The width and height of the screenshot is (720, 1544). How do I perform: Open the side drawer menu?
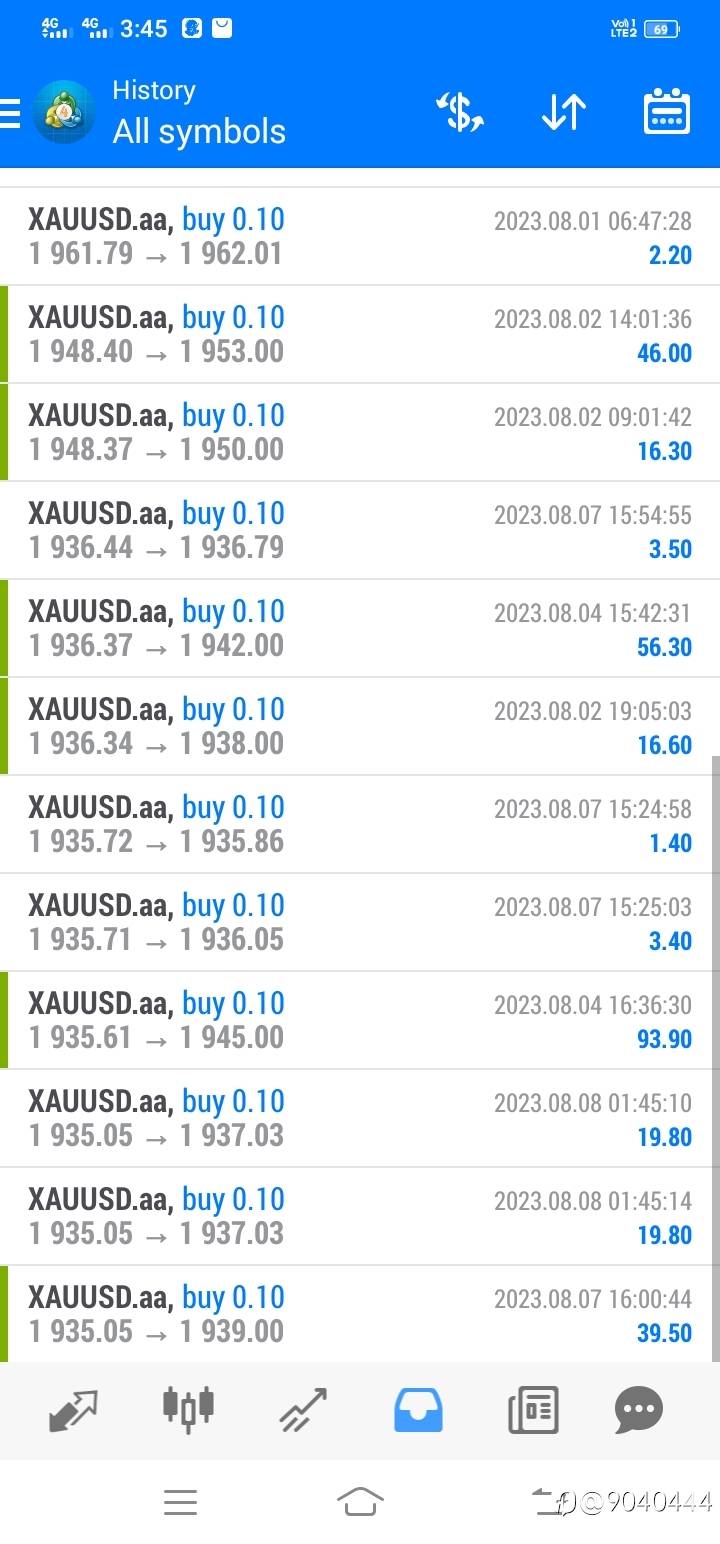tap(10, 113)
